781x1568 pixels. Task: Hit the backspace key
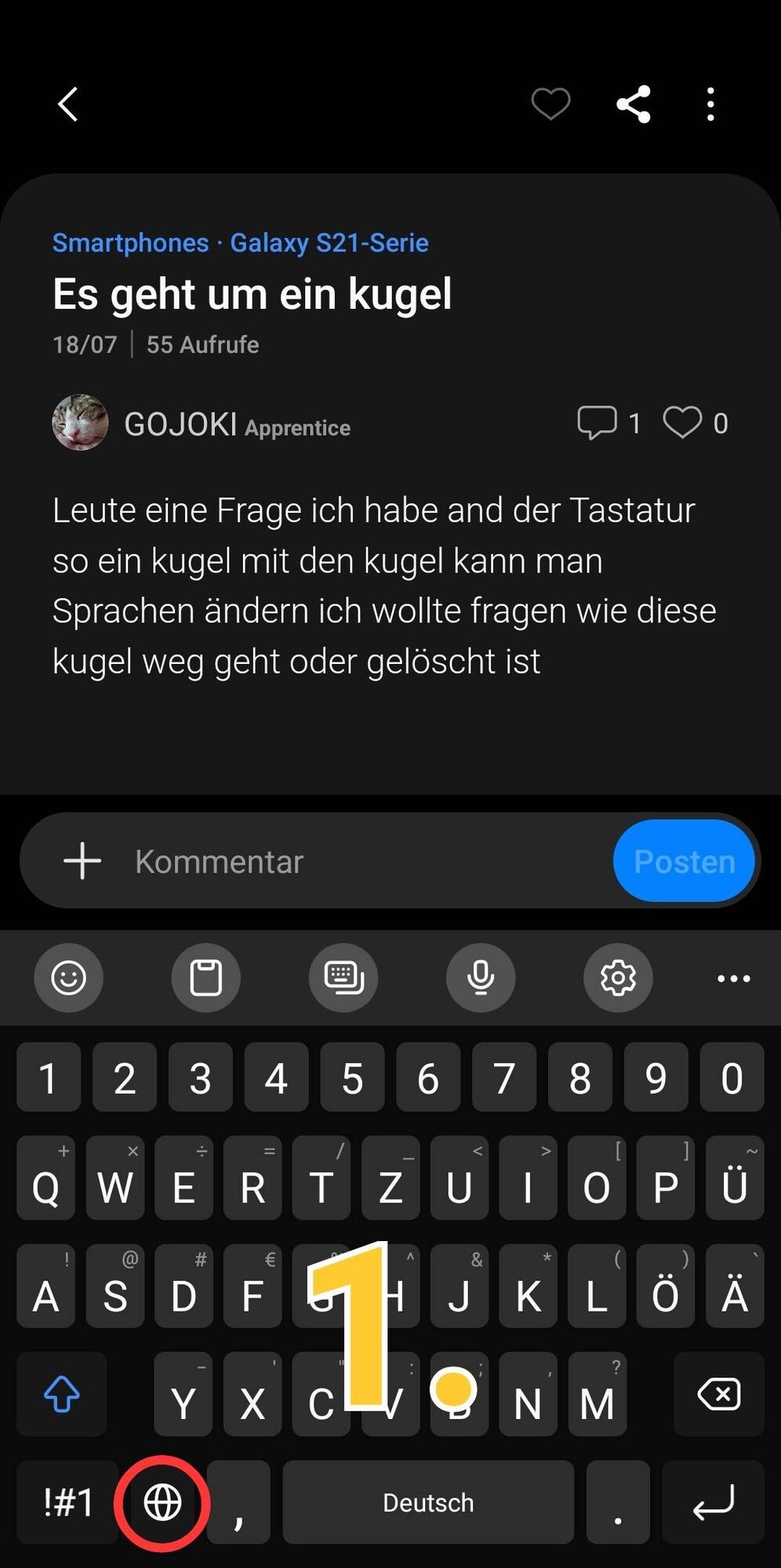[718, 1394]
